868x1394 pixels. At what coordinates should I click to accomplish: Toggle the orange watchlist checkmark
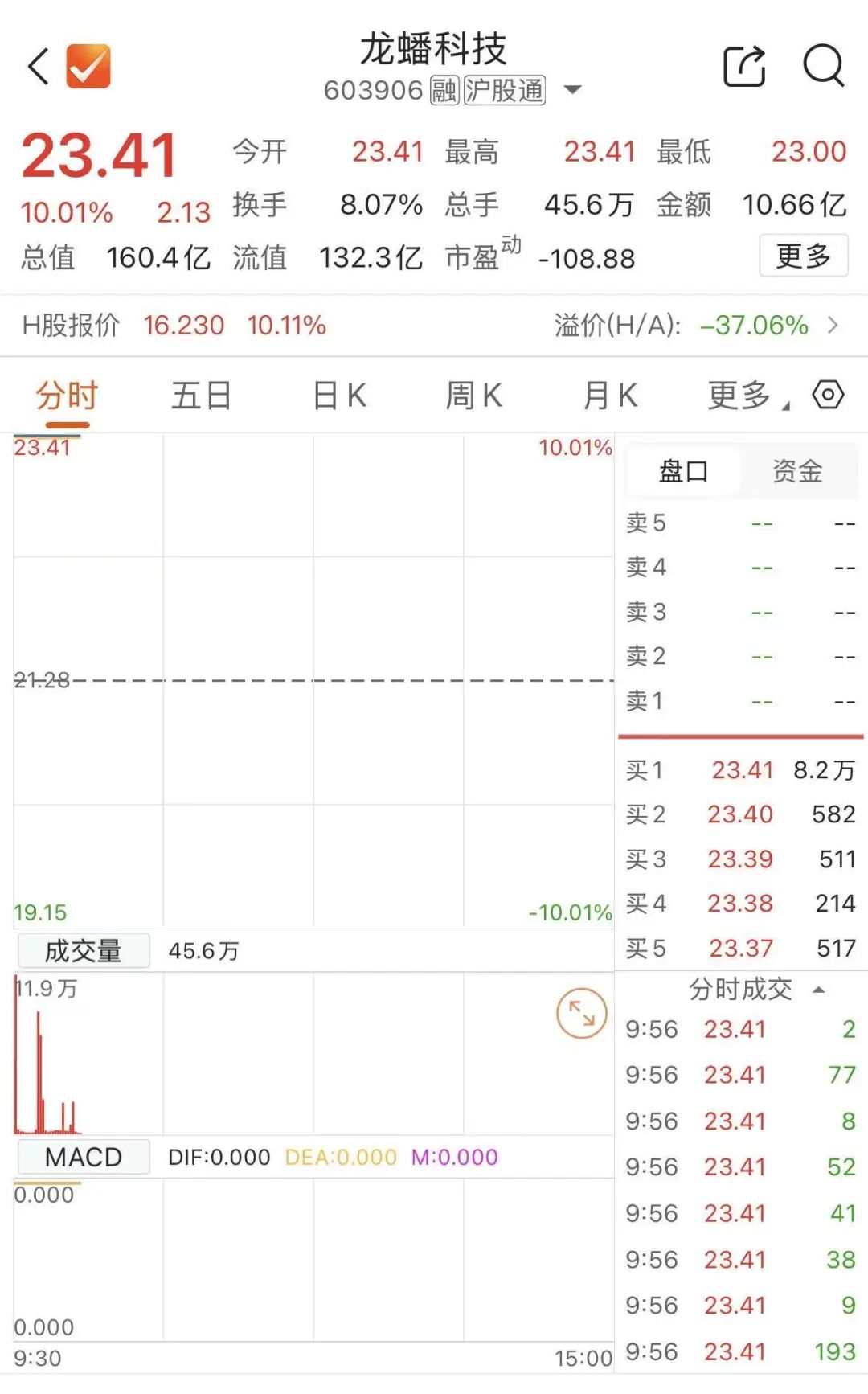88,66
